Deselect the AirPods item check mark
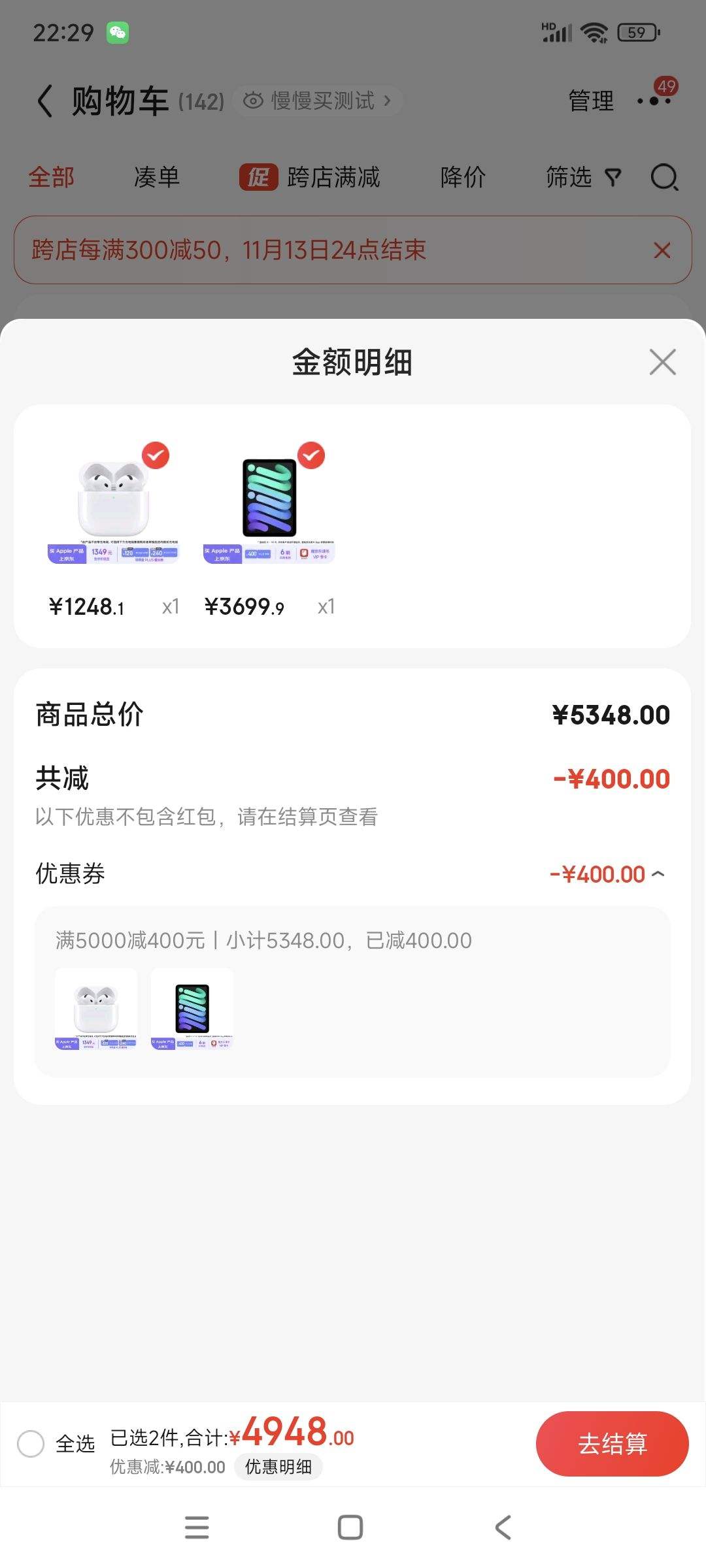706x1568 pixels. click(x=155, y=456)
